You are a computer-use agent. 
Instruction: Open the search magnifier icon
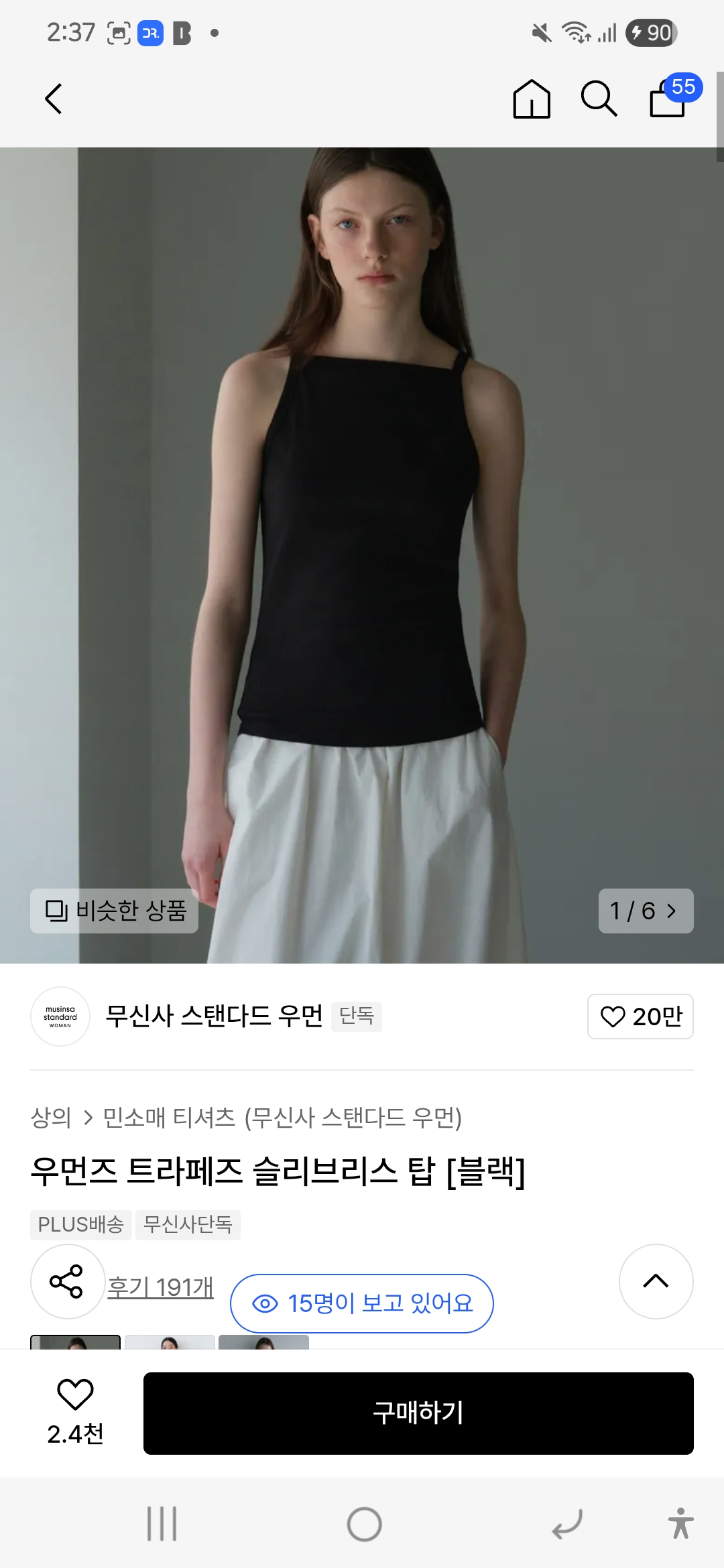(x=598, y=99)
